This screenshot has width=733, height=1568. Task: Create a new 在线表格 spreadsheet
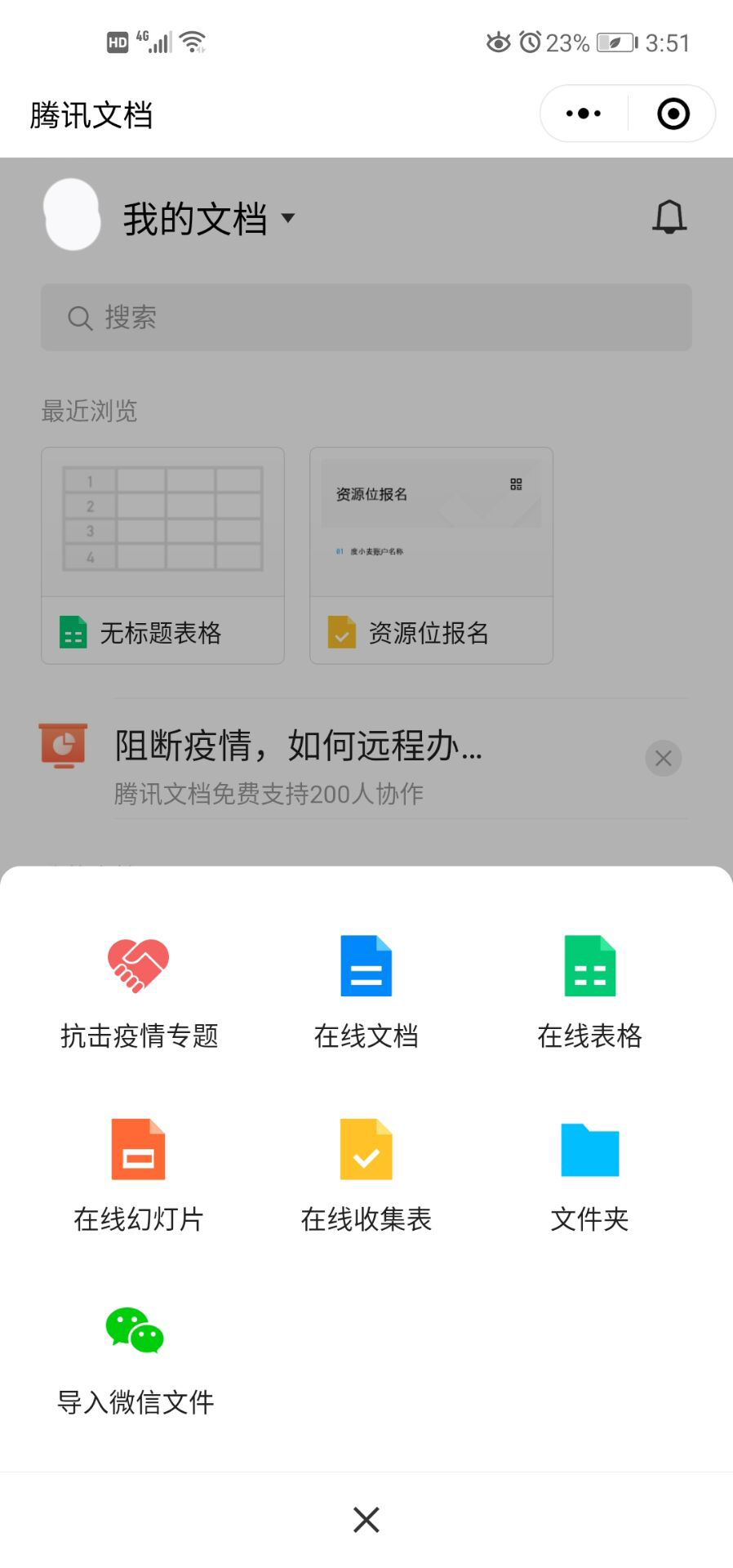(x=589, y=988)
